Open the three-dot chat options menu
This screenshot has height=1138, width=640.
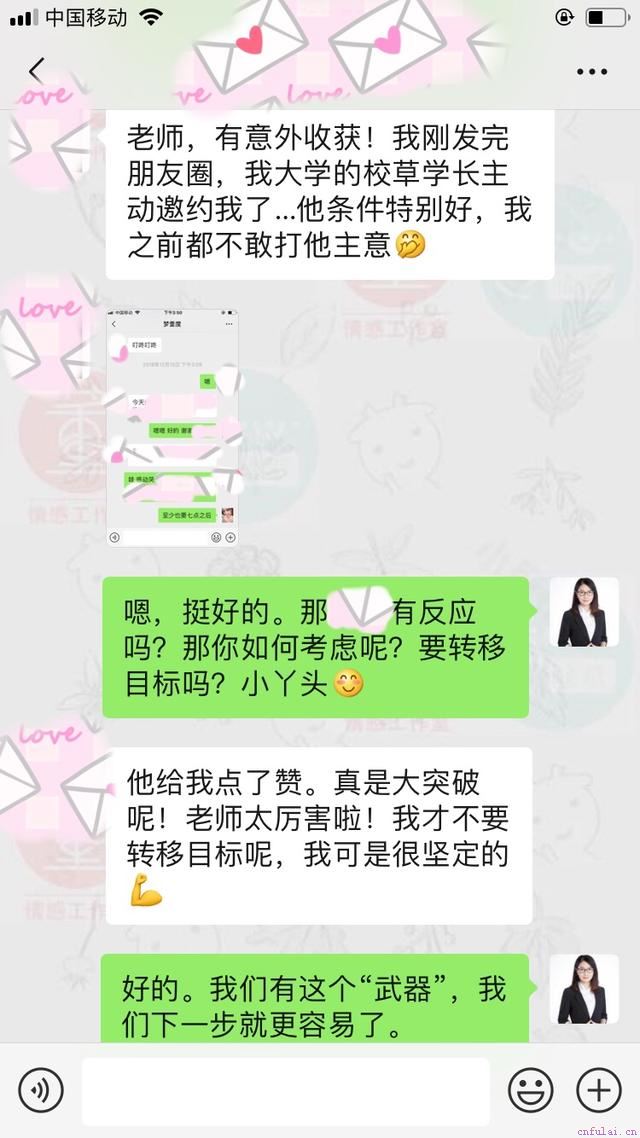pos(591,71)
